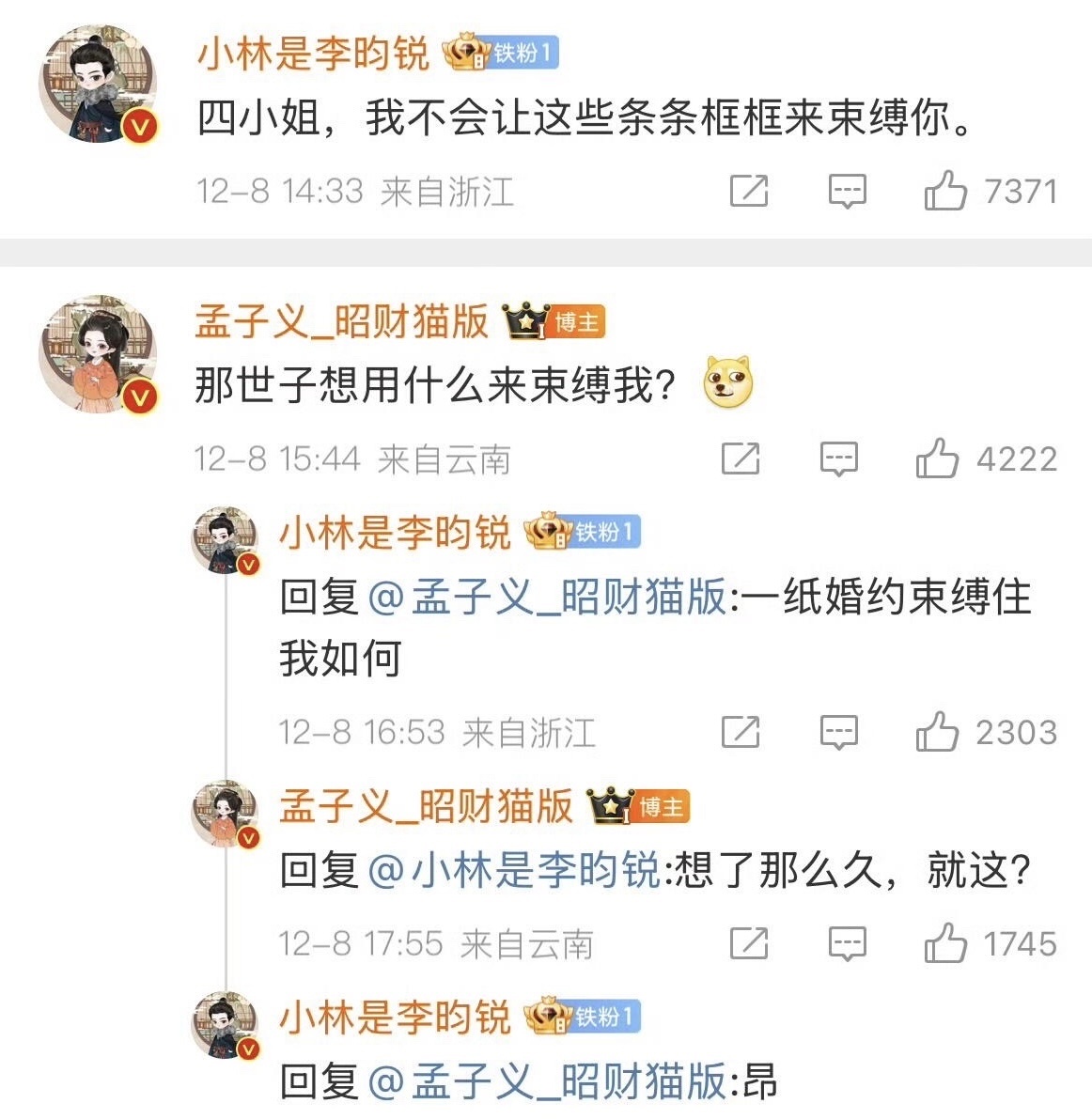Open comment icon on the 16:53 reply
The height and width of the screenshot is (1119, 1092).
[838, 732]
